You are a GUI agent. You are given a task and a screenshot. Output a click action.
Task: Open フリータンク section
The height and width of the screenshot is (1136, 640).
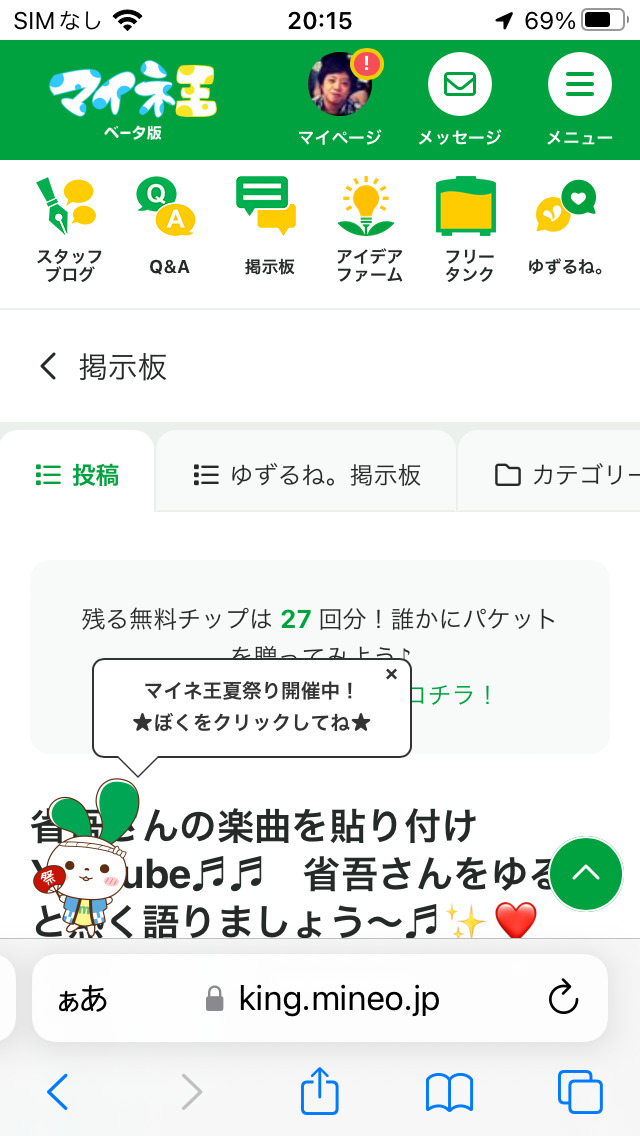click(x=469, y=230)
